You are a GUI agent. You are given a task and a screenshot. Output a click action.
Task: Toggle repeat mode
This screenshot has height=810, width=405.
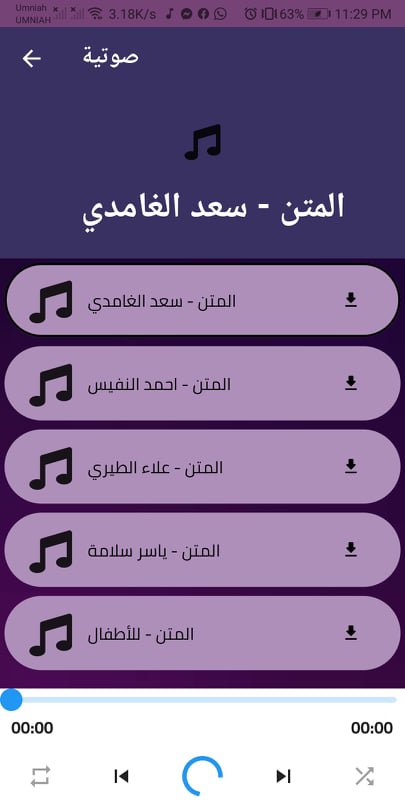[x=40, y=776]
